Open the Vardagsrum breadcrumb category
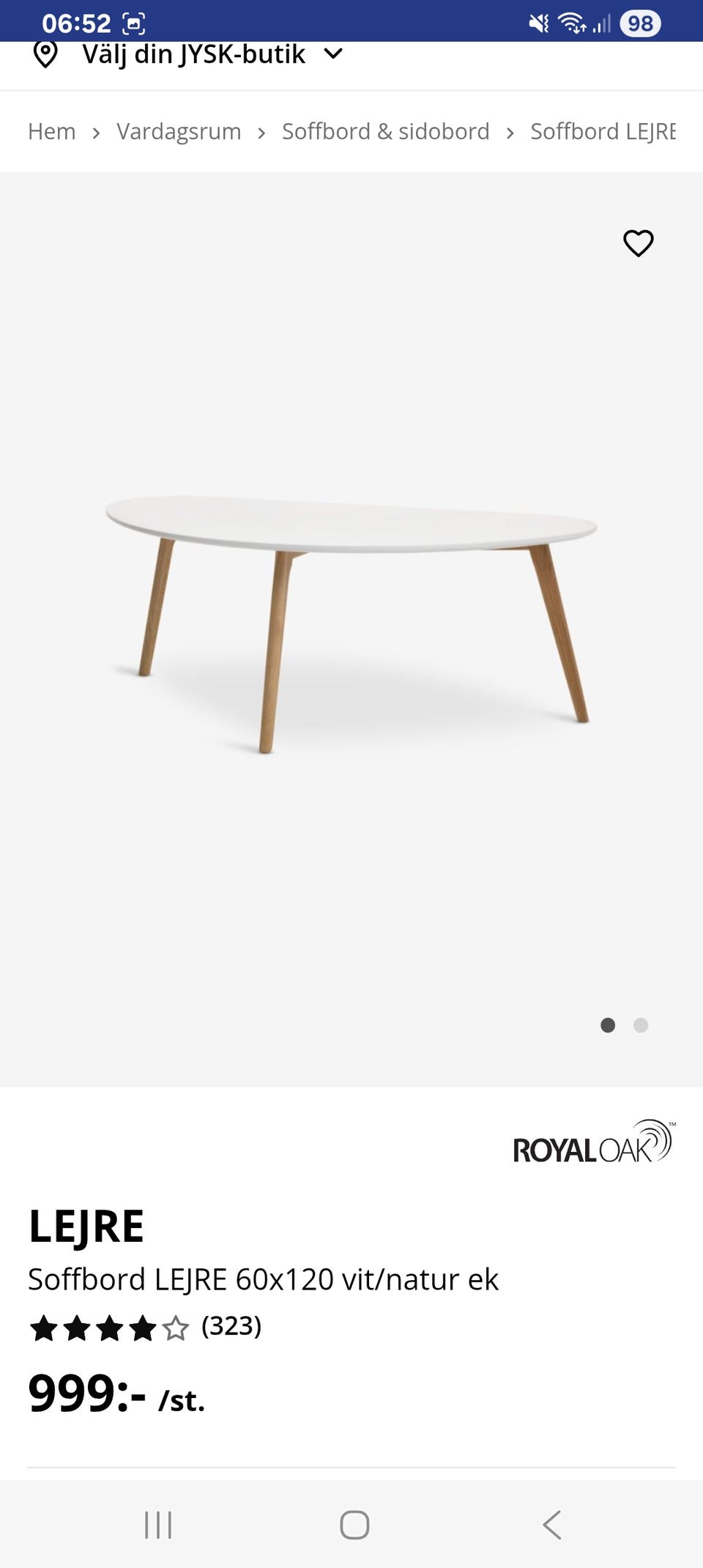This screenshot has height=1568, width=703. point(179,132)
